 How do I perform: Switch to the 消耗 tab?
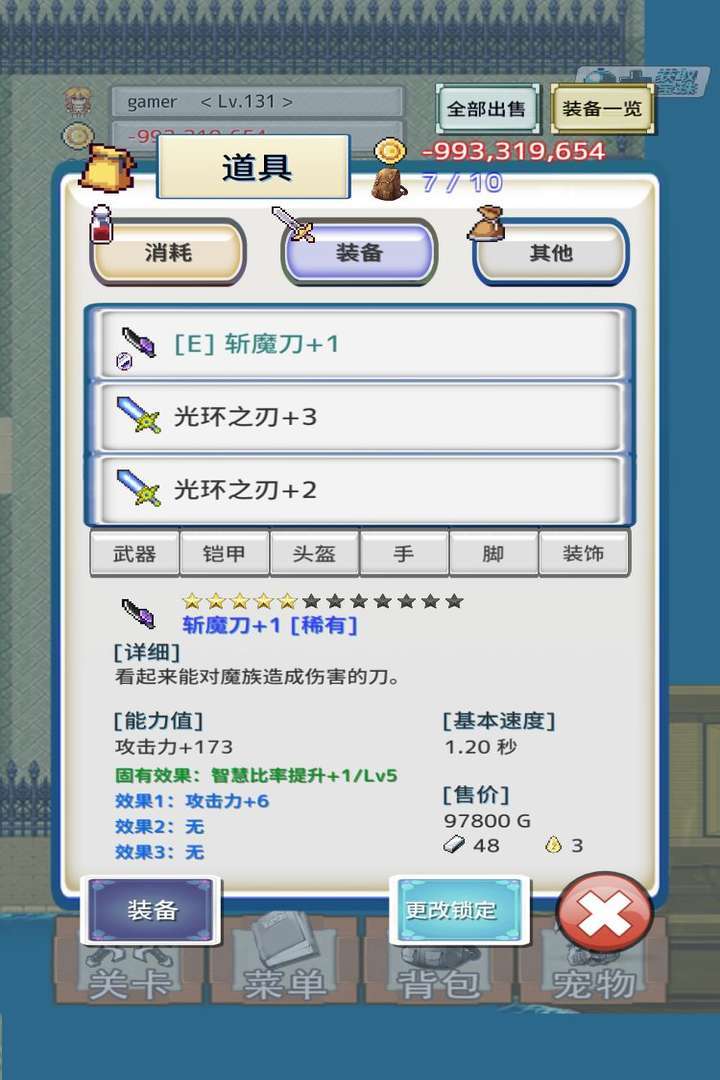coord(166,255)
